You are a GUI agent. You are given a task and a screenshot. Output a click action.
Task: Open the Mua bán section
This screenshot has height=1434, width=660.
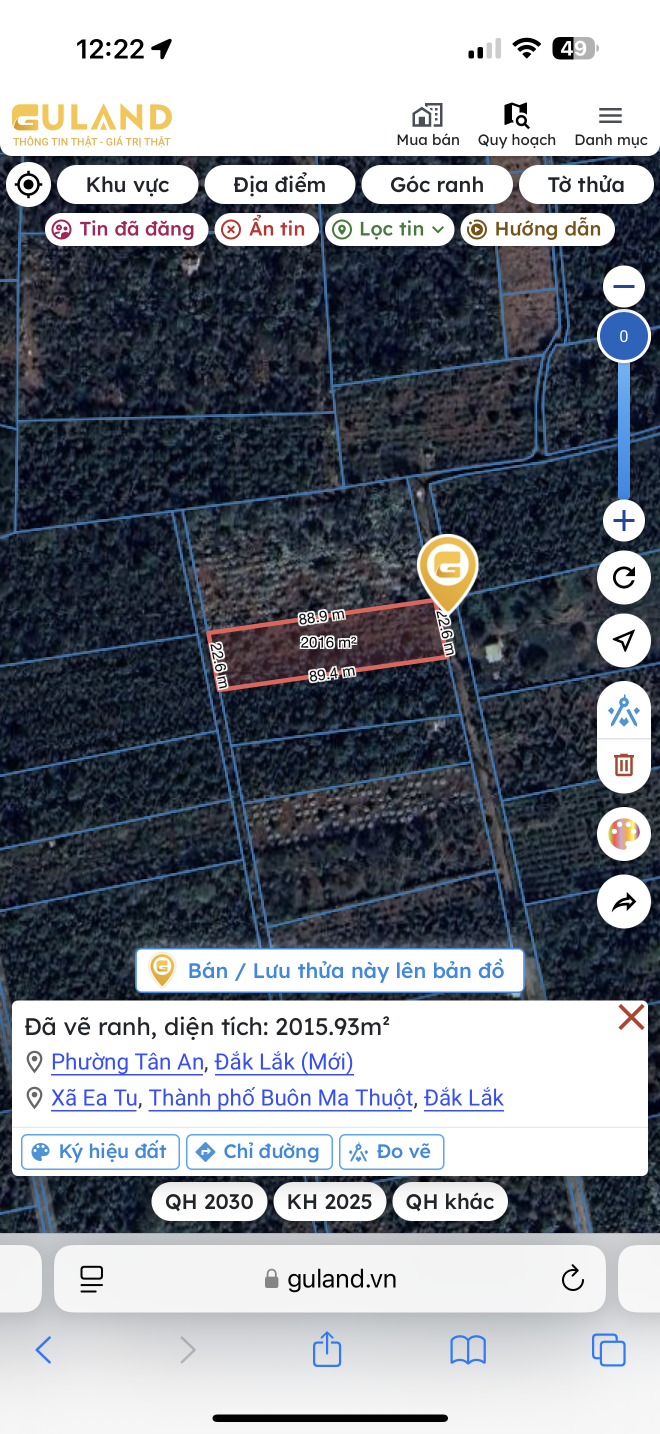click(428, 126)
